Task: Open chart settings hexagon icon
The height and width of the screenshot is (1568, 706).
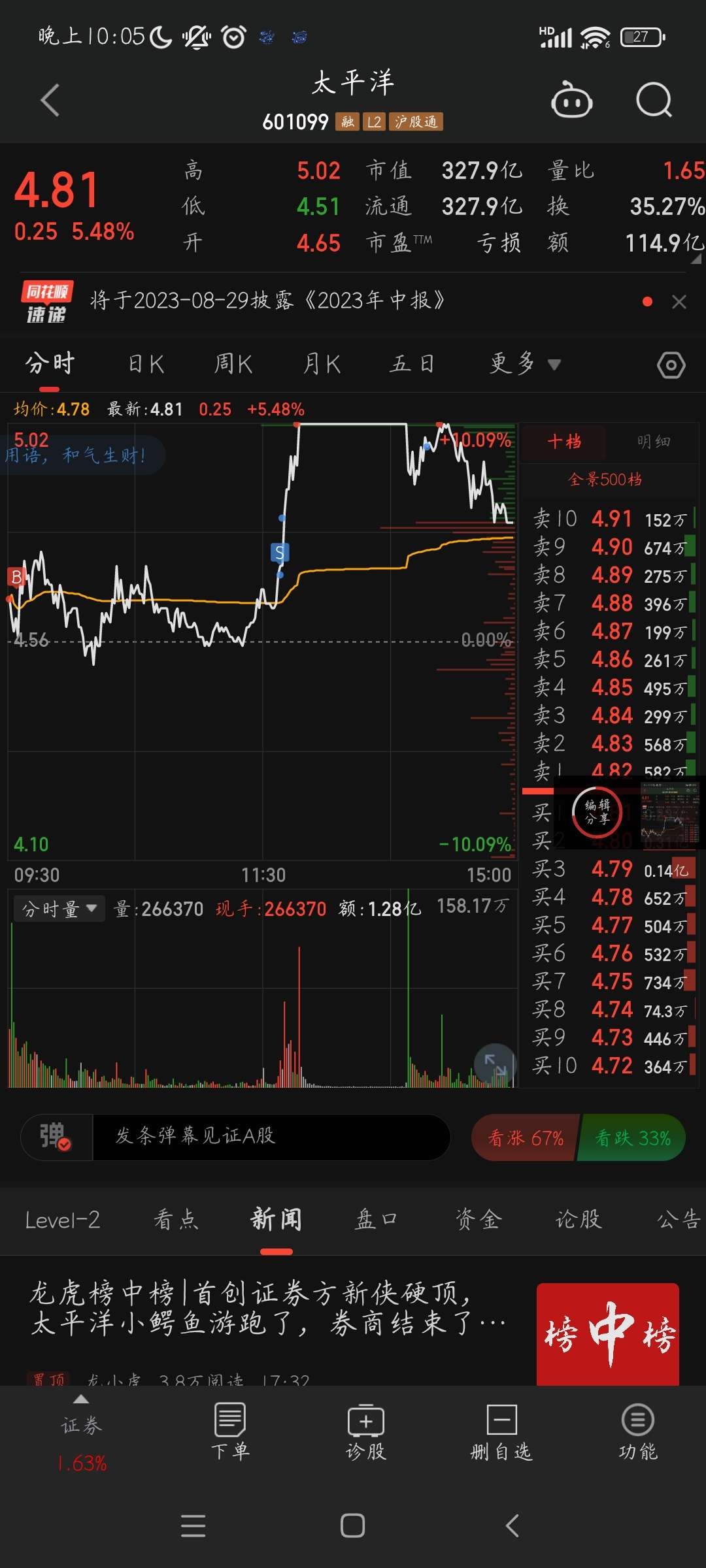Action: (x=671, y=365)
